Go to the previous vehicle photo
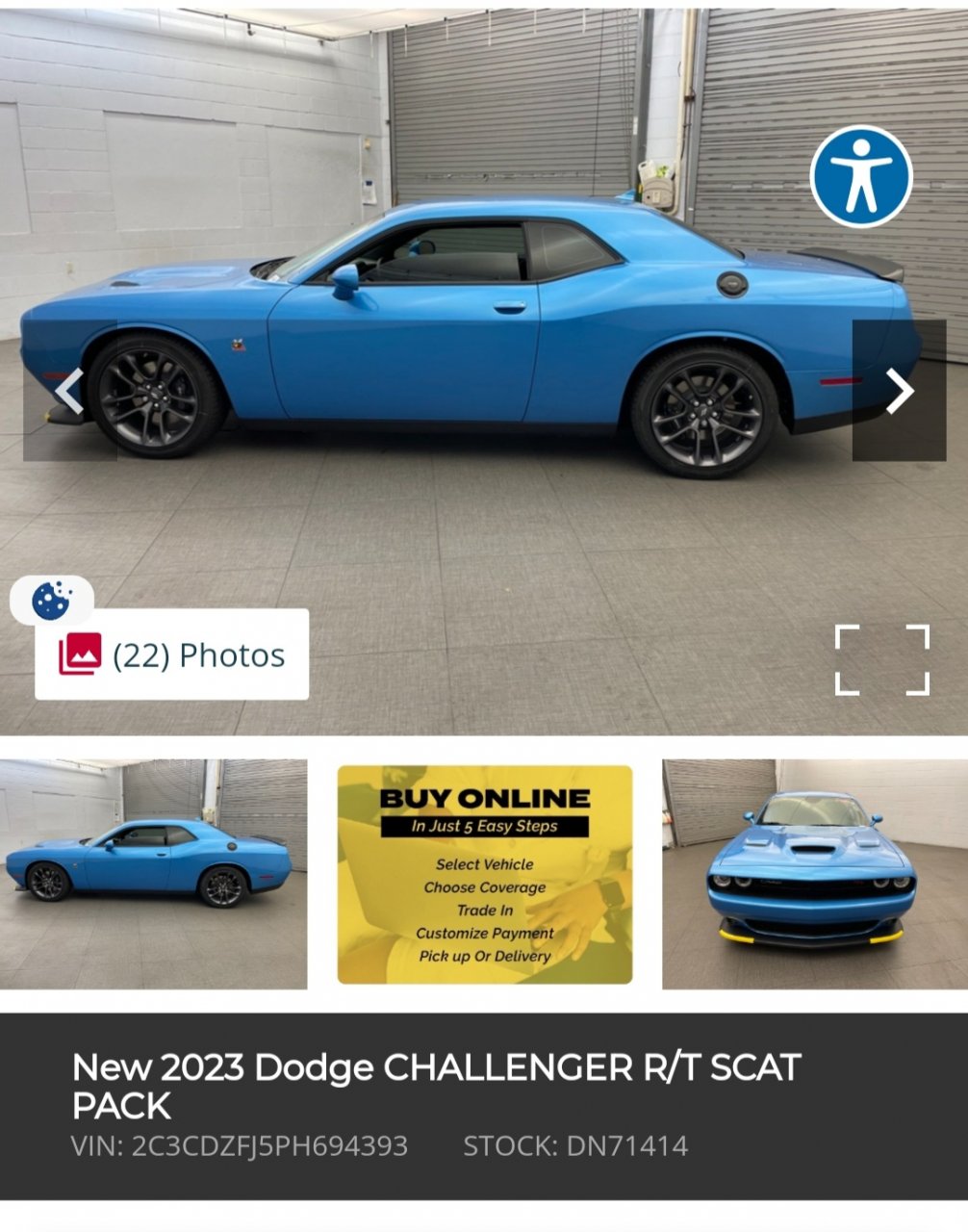This screenshot has height=1232, width=968. [x=69, y=391]
